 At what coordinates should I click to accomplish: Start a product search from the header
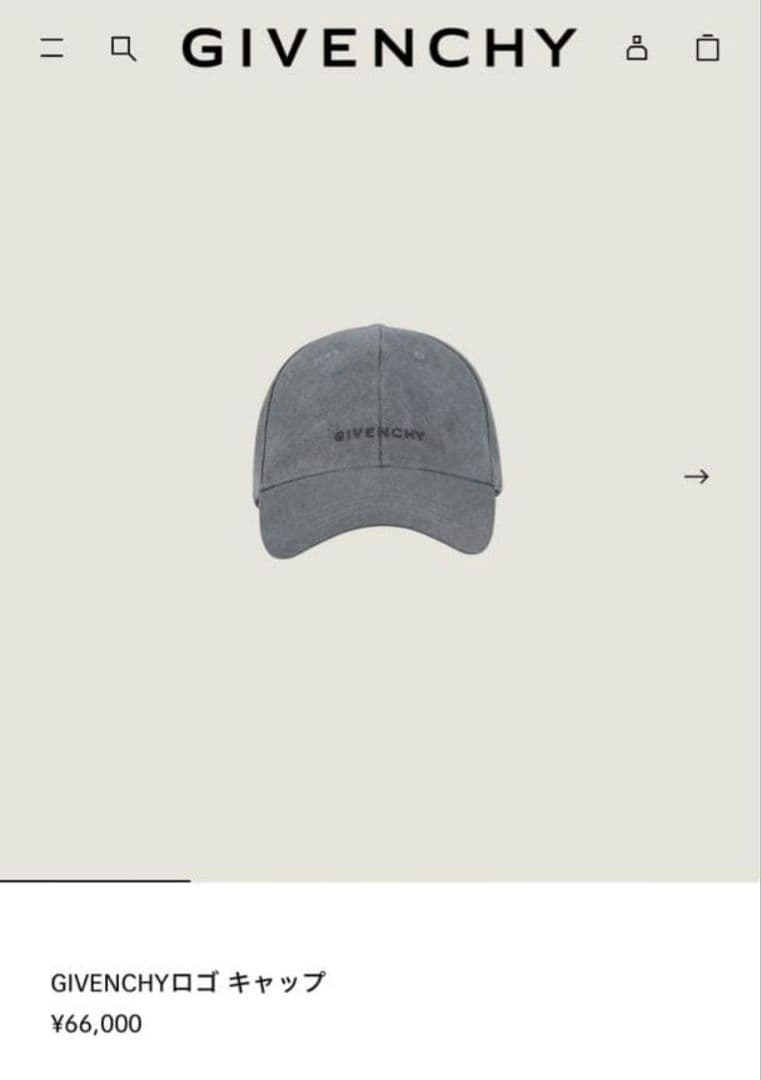(123, 48)
